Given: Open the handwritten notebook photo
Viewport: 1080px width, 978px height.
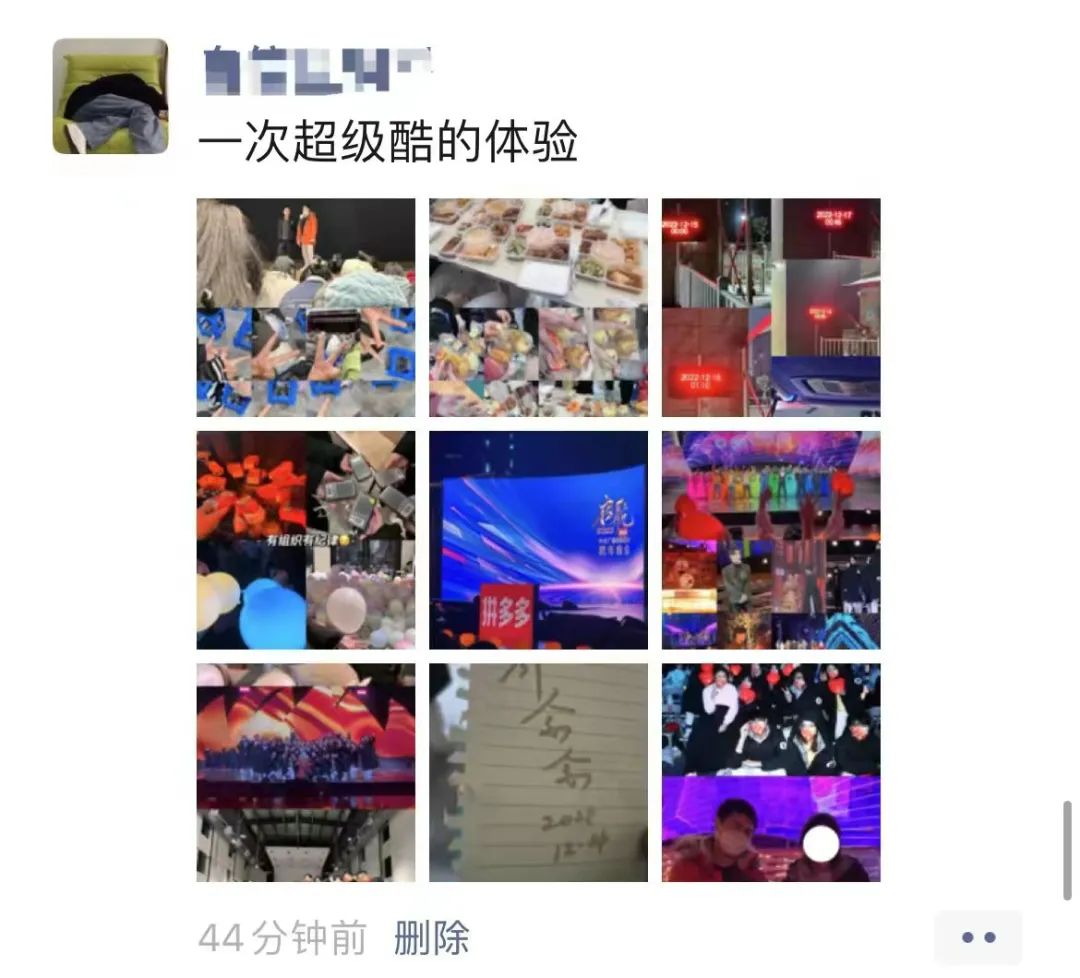Looking at the screenshot, I should (x=538, y=772).
